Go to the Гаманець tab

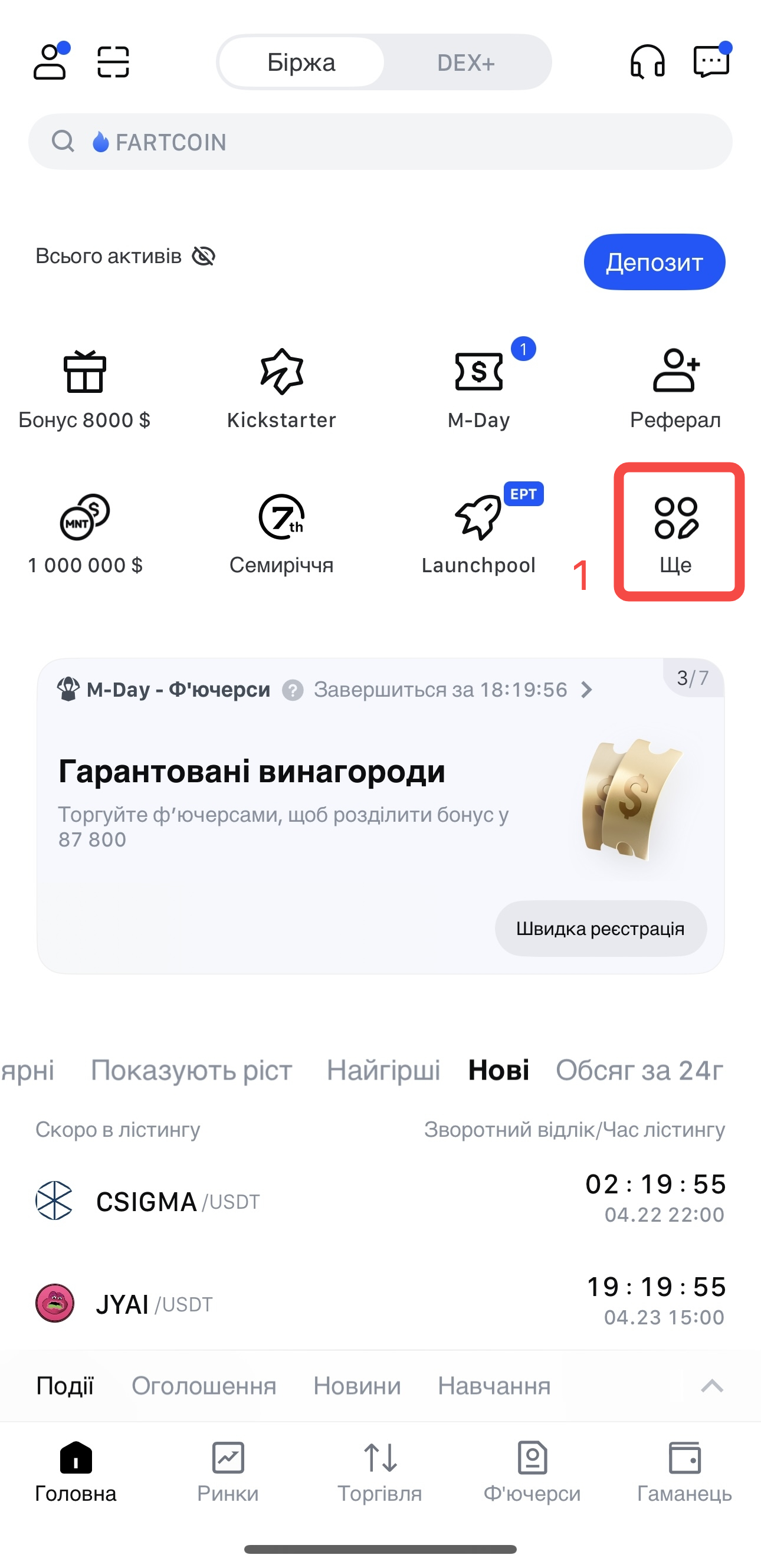(684, 1472)
